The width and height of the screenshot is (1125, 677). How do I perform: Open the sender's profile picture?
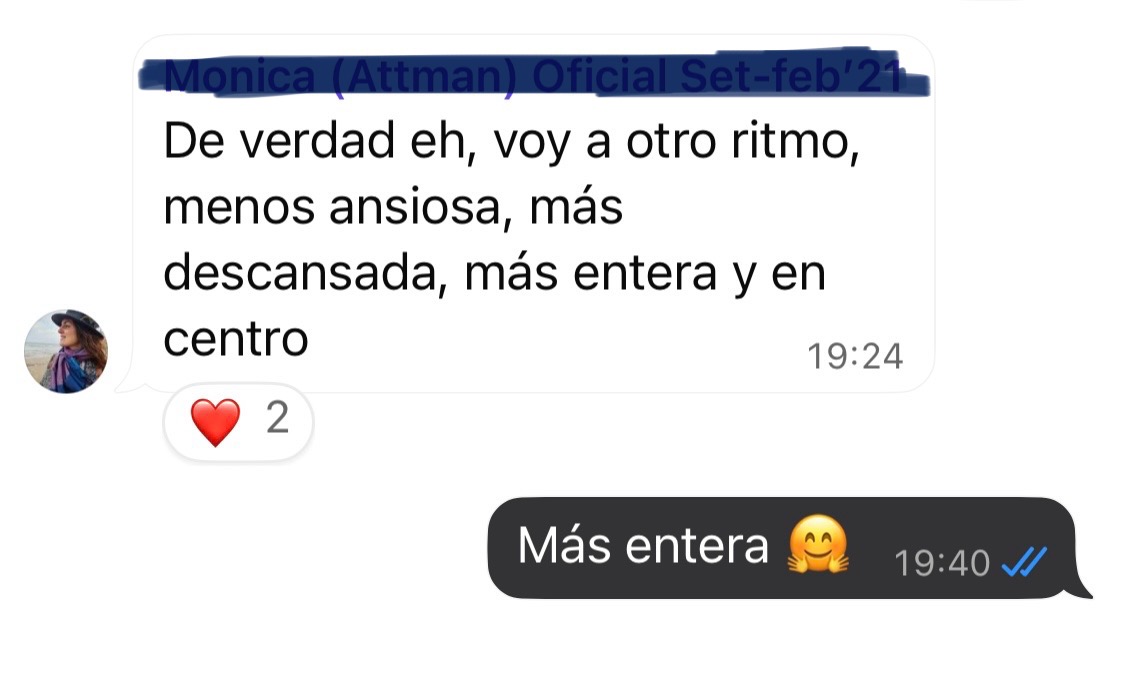tap(66, 351)
